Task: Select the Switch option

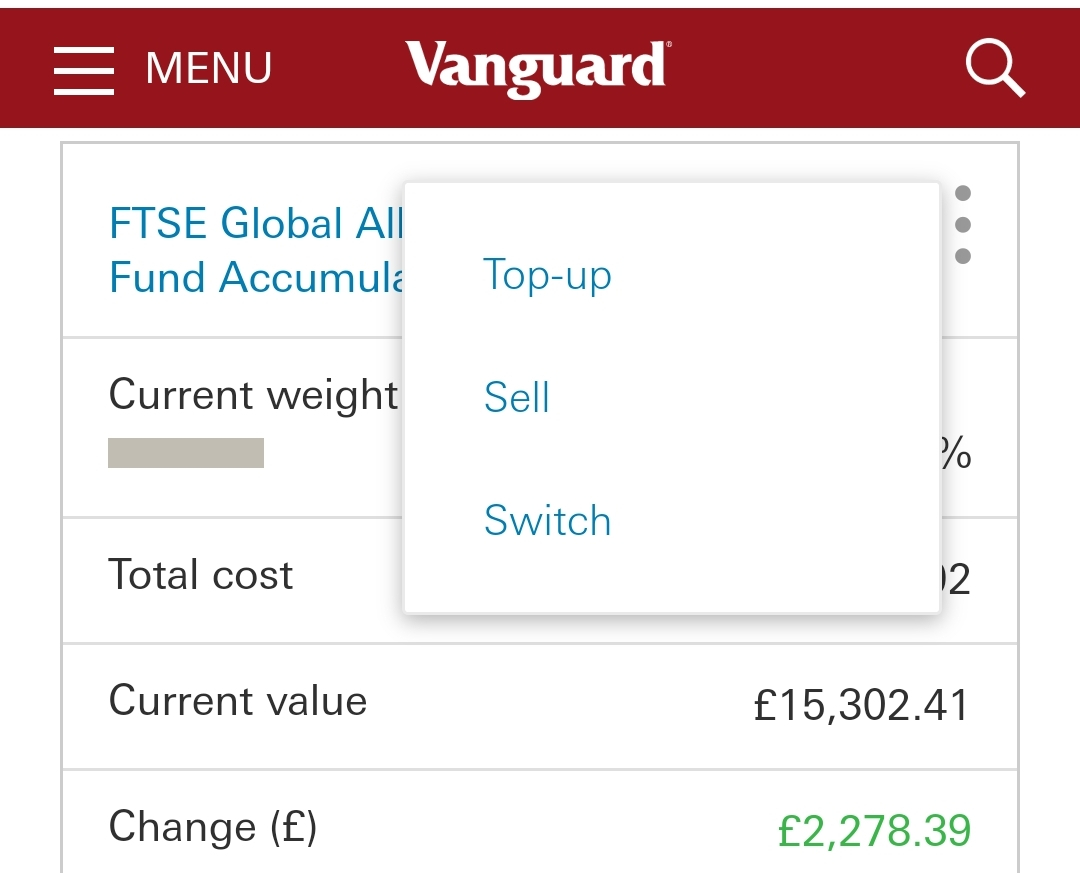Action: pos(547,521)
